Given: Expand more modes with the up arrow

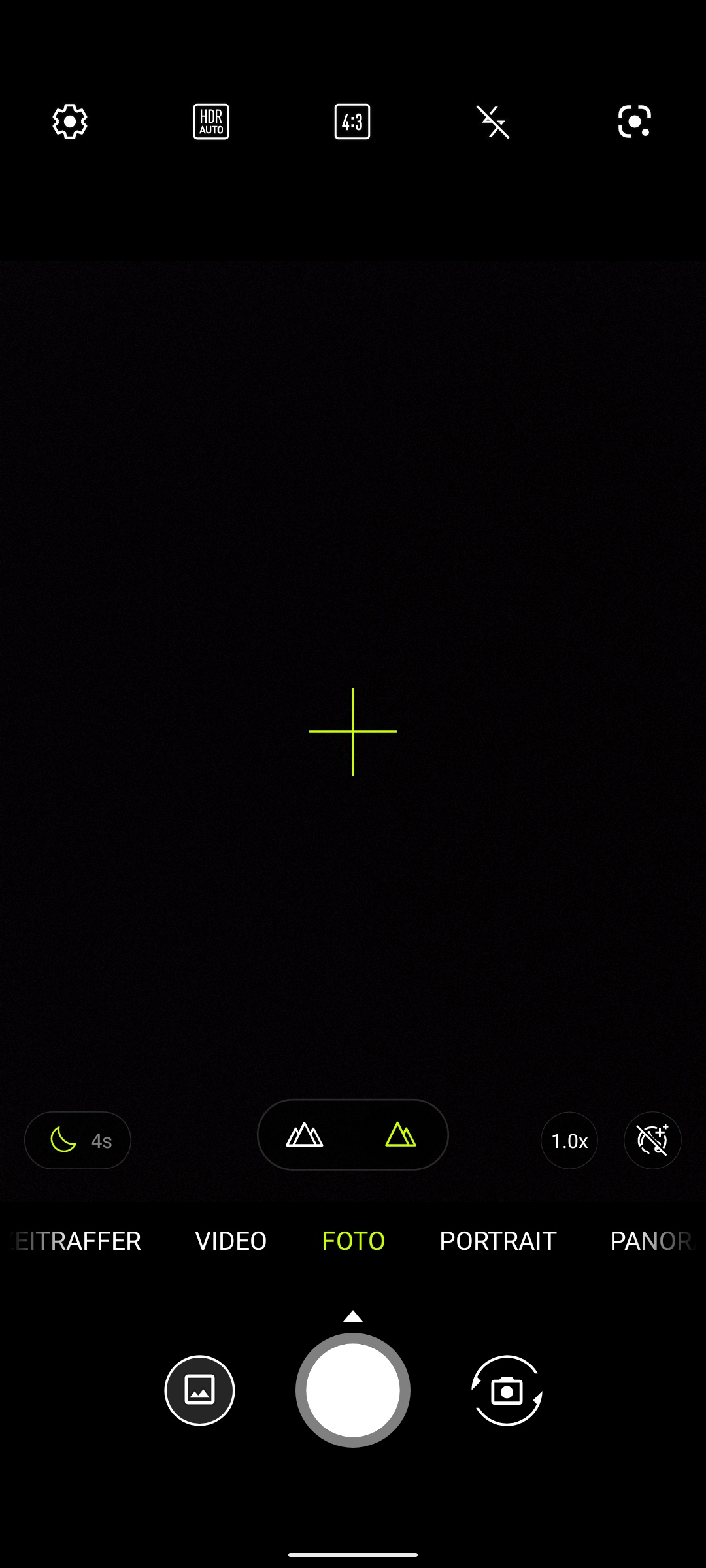Looking at the screenshot, I should click(x=353, y=1316).
